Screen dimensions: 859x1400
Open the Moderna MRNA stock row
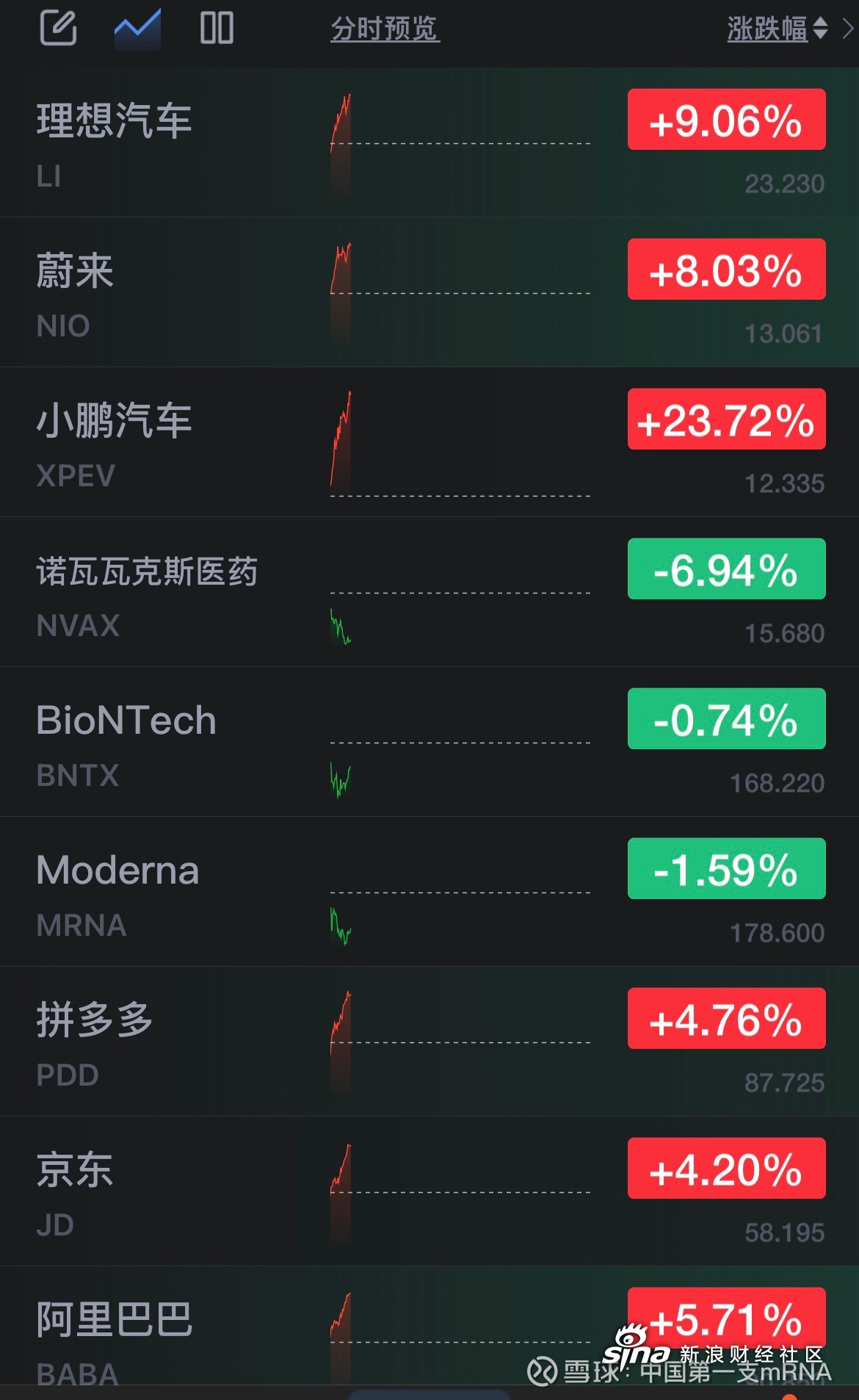[x=429, y=892]
